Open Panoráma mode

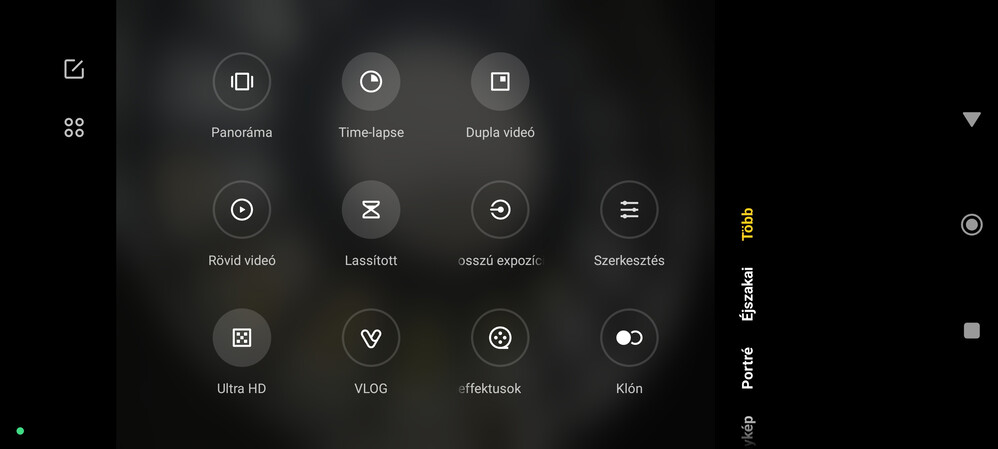[x=242, y=82]
